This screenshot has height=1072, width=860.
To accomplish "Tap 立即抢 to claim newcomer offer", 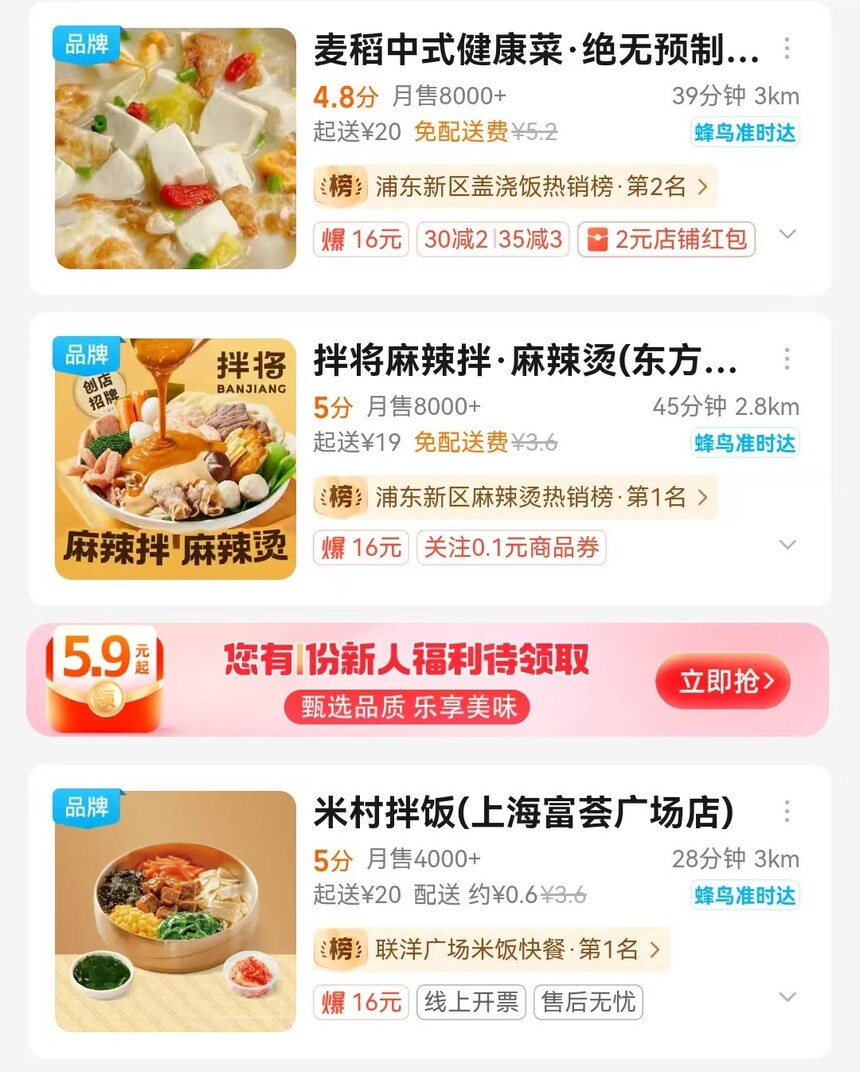I will (x=723, y=682).
